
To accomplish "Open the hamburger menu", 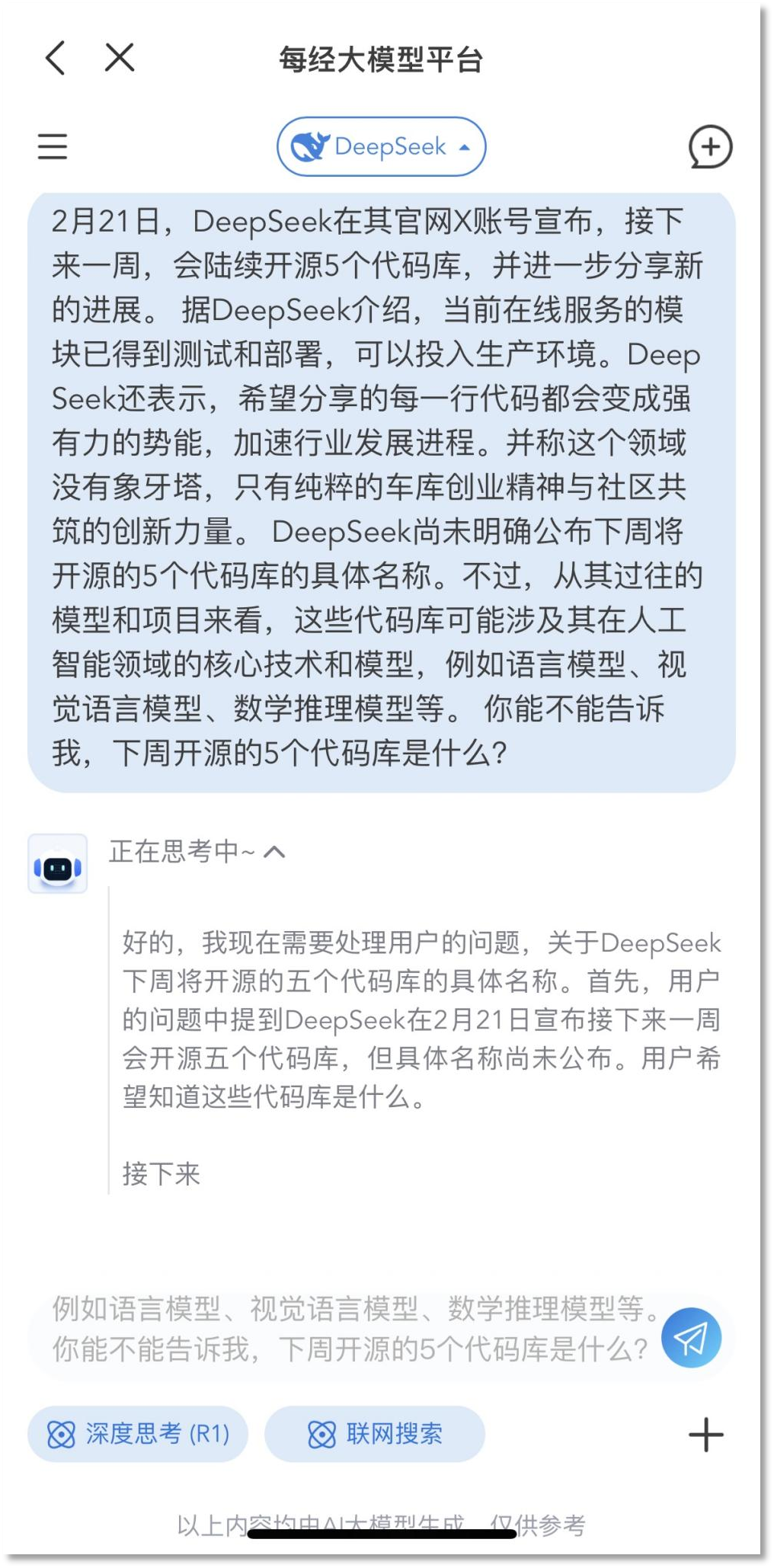I will (53, 146).
